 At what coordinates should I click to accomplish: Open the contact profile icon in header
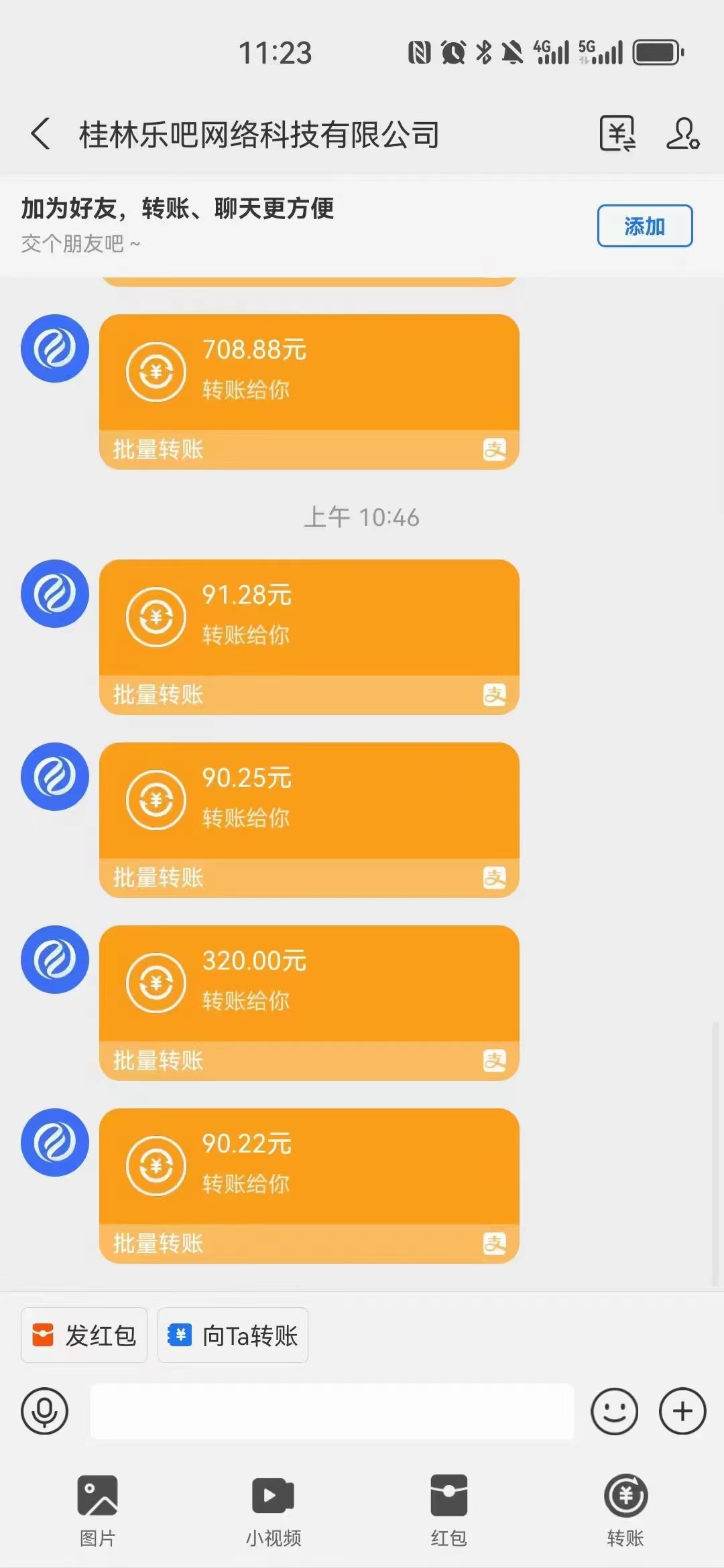682,133
